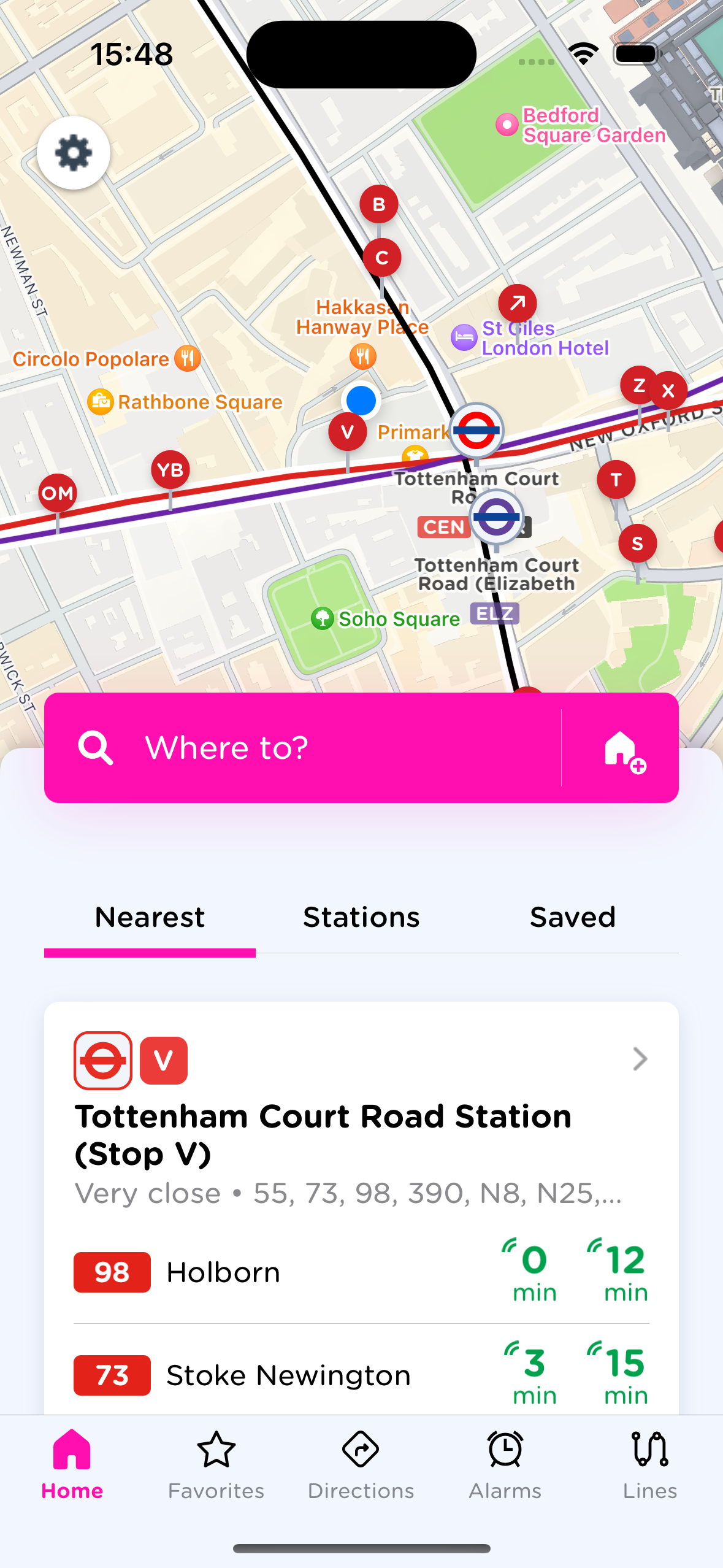Switch to the Stations tab

click(361, 918)
